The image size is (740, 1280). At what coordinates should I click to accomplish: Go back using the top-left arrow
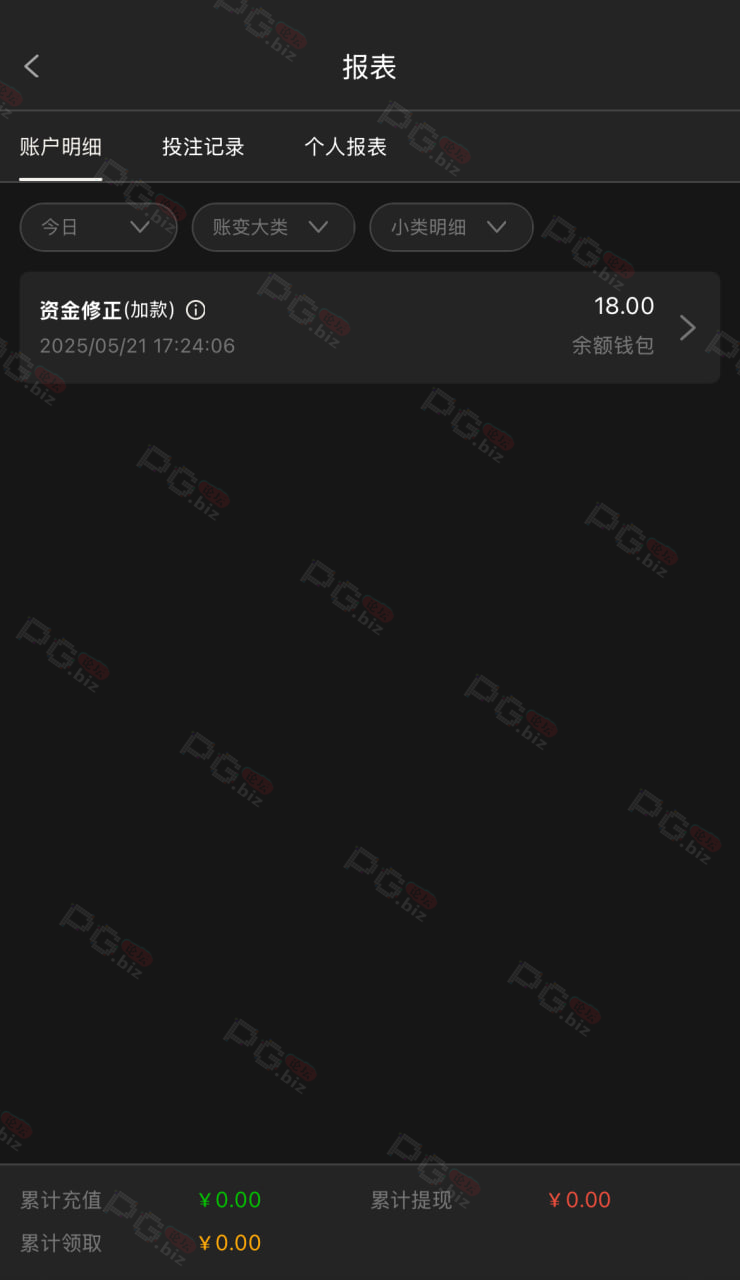[x=31, y=67]
